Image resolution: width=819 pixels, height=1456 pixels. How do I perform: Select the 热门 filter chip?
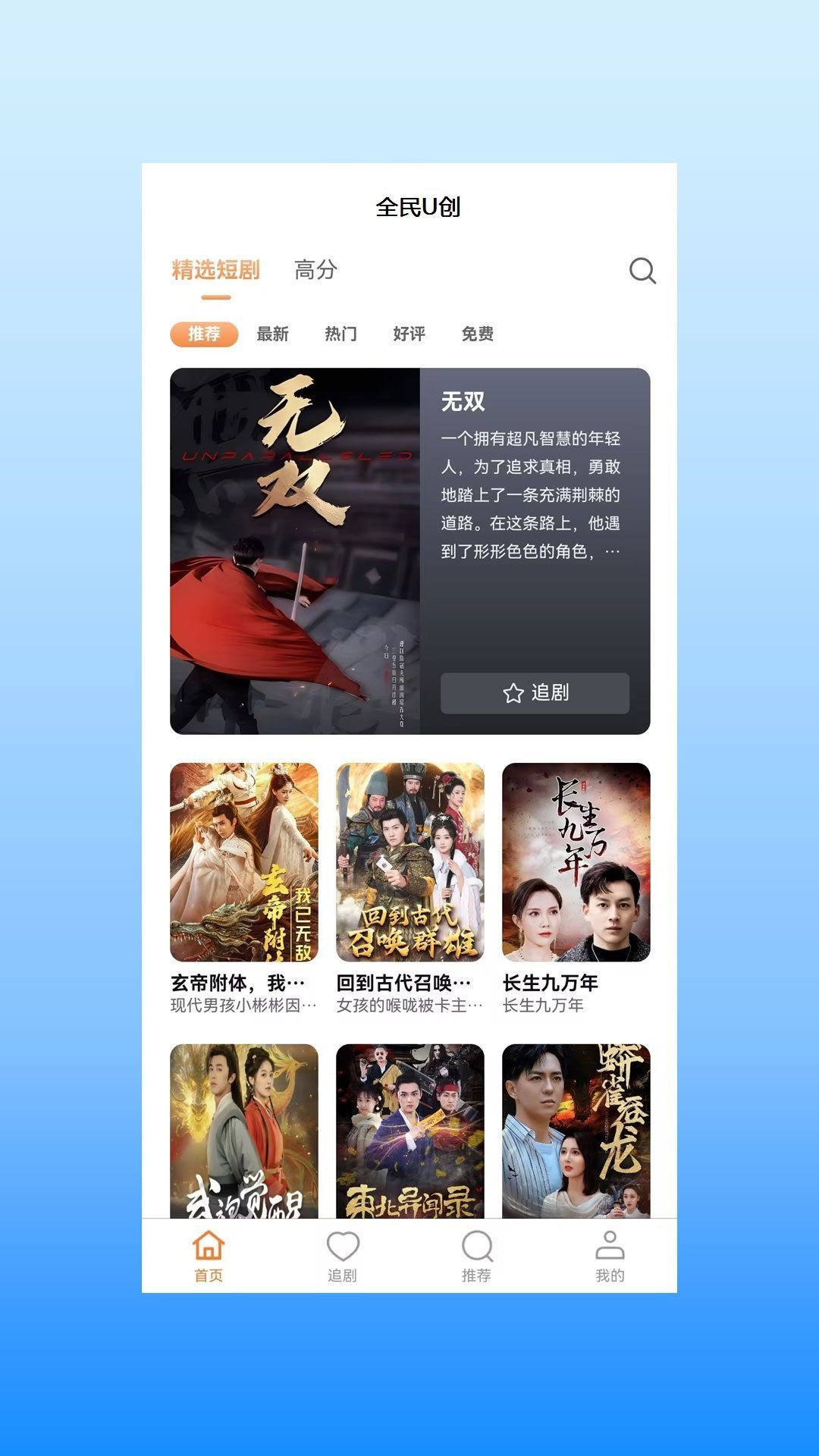(x=340, y=334)
